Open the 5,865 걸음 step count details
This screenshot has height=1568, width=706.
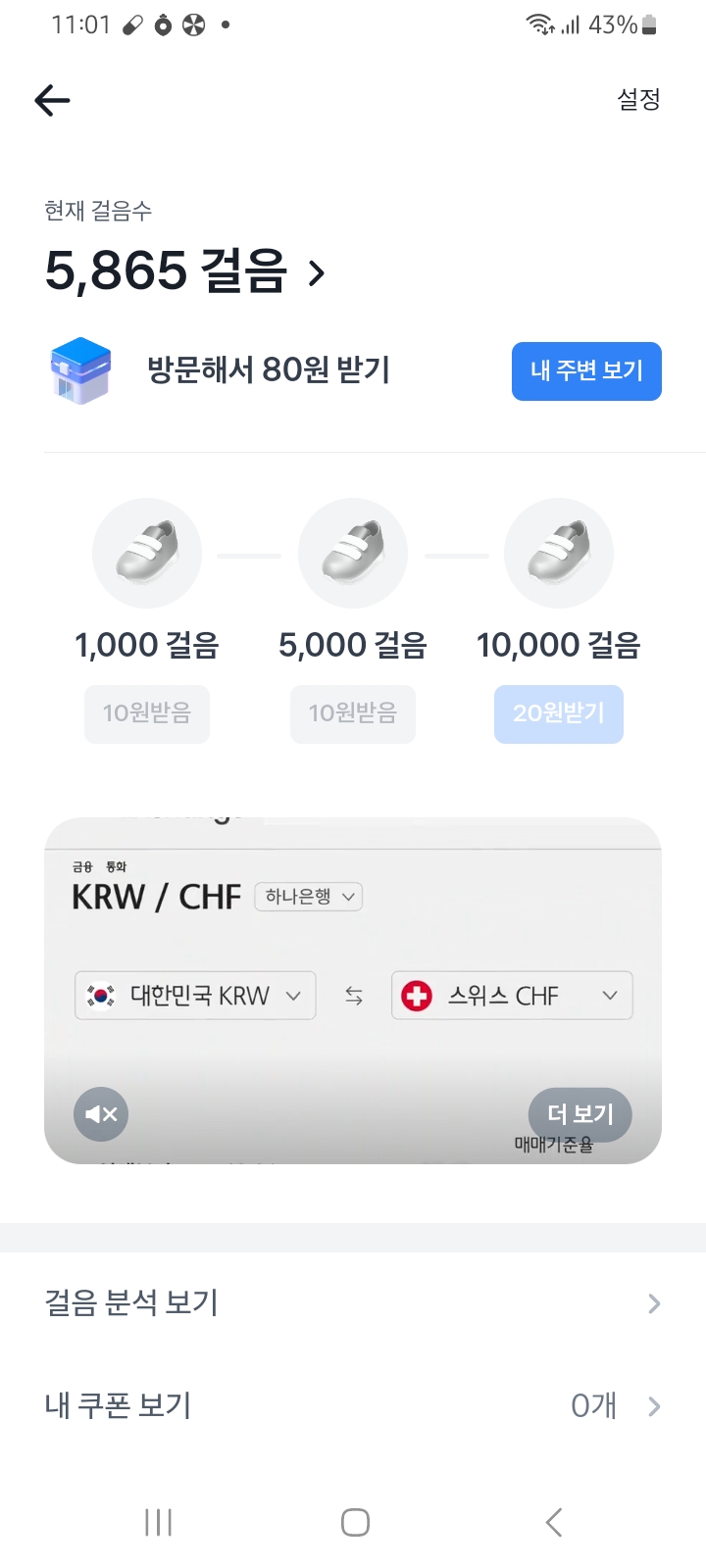point(184,271)
